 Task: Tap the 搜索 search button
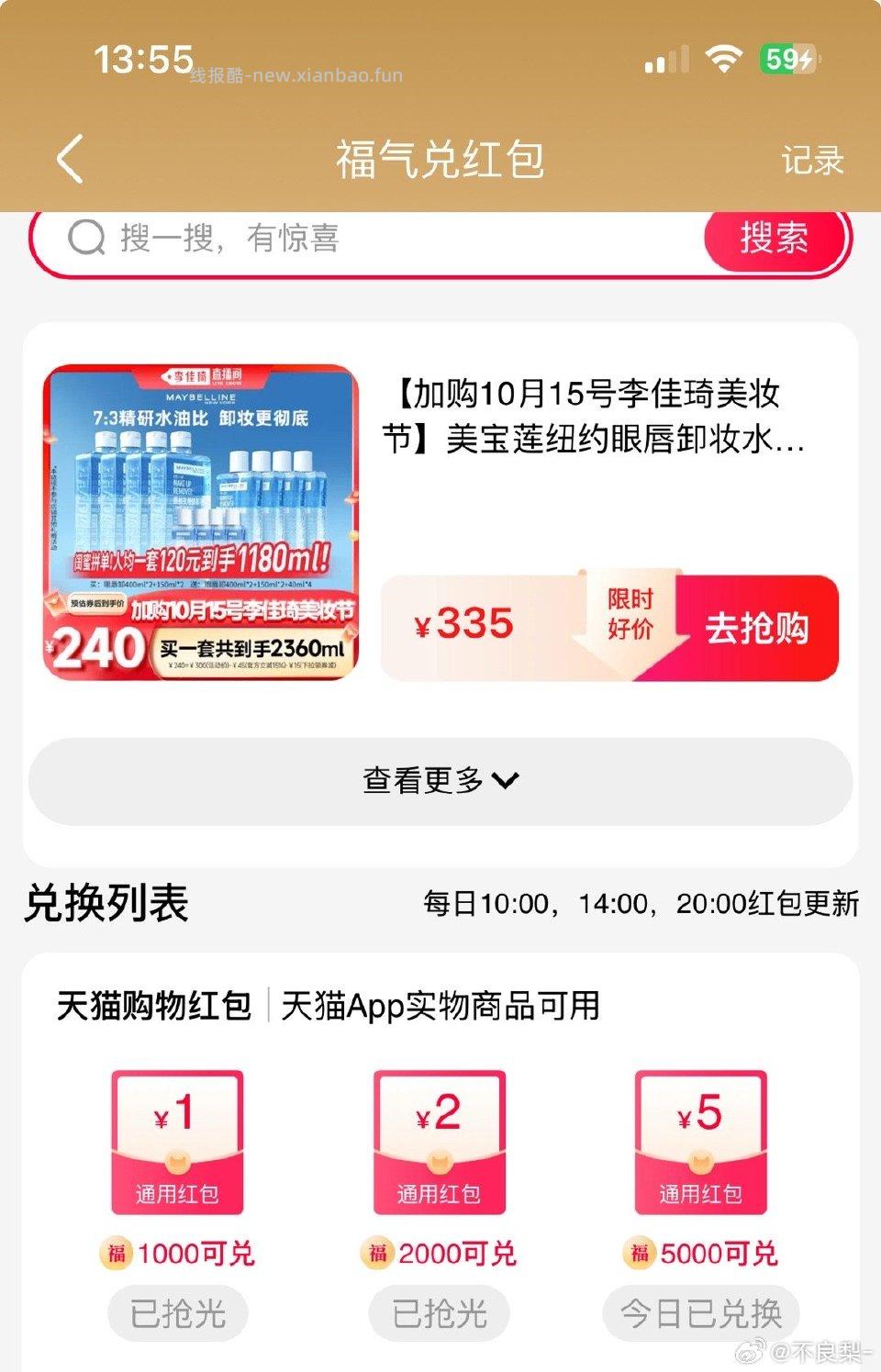(x=775, y=239)
